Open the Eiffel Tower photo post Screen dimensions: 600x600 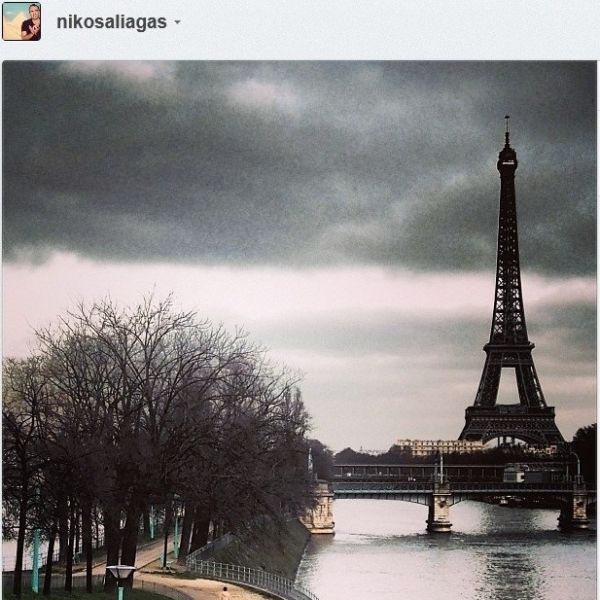pos(299,330)
